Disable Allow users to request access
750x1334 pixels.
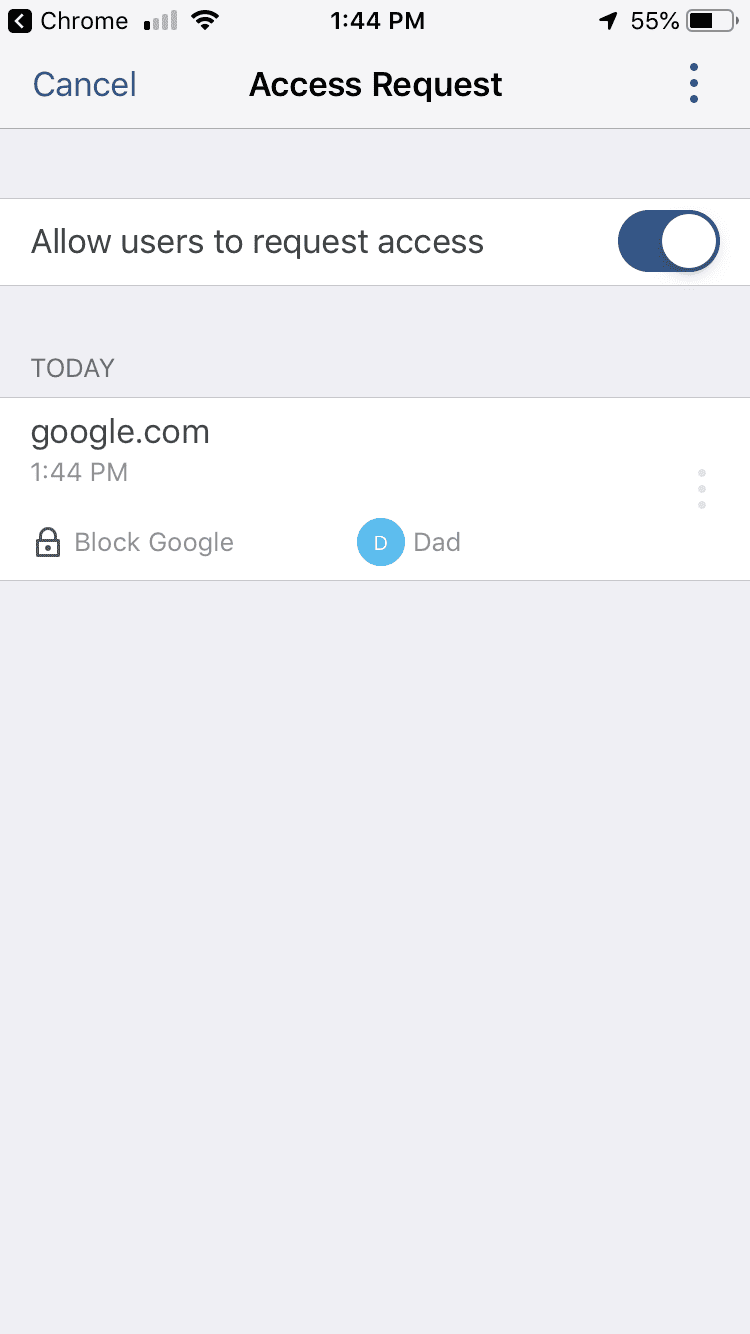point(668,242)
